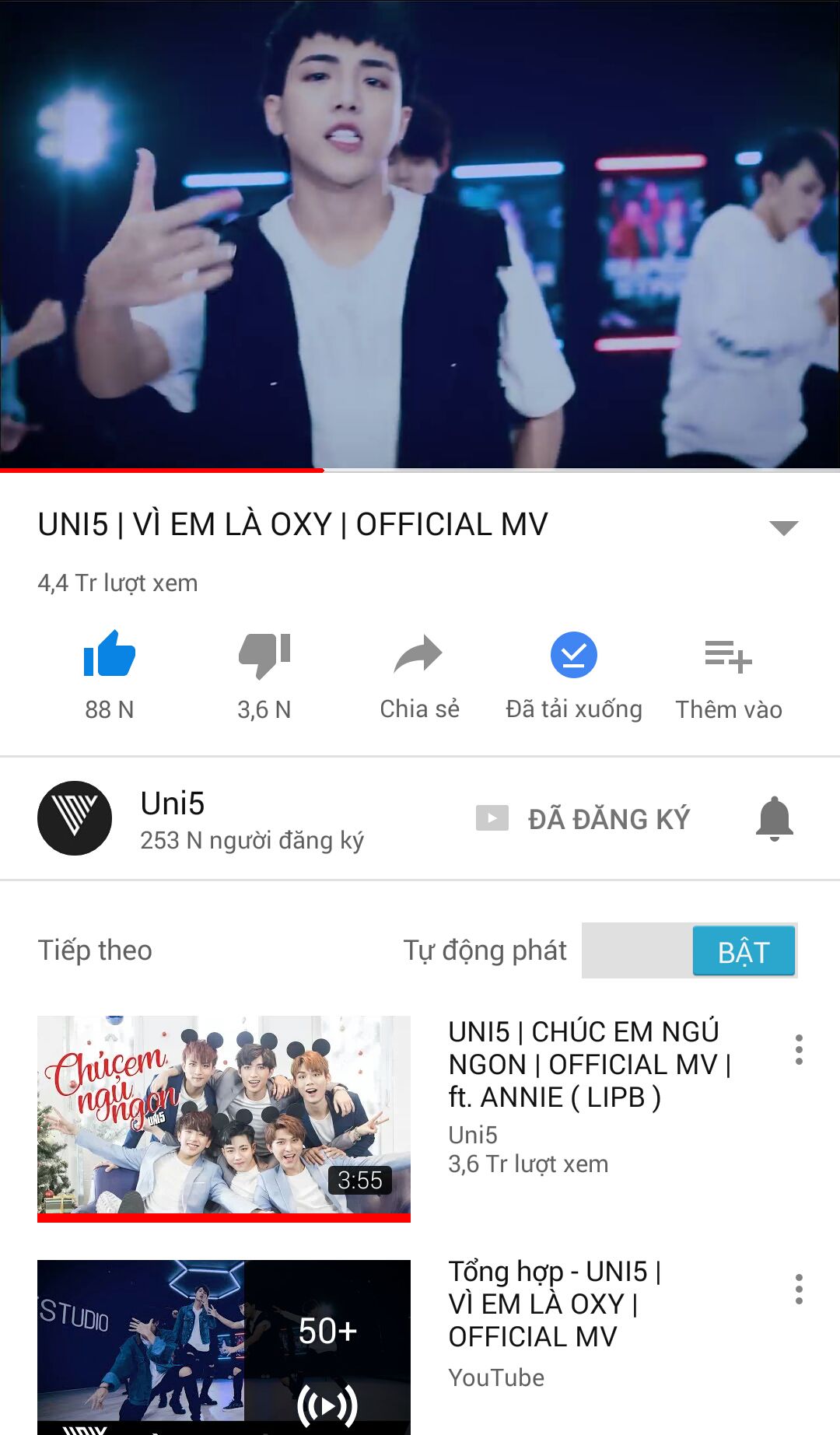Open the channel notification bell
The height and width of the screenshot is (1435, 840).
775,818
